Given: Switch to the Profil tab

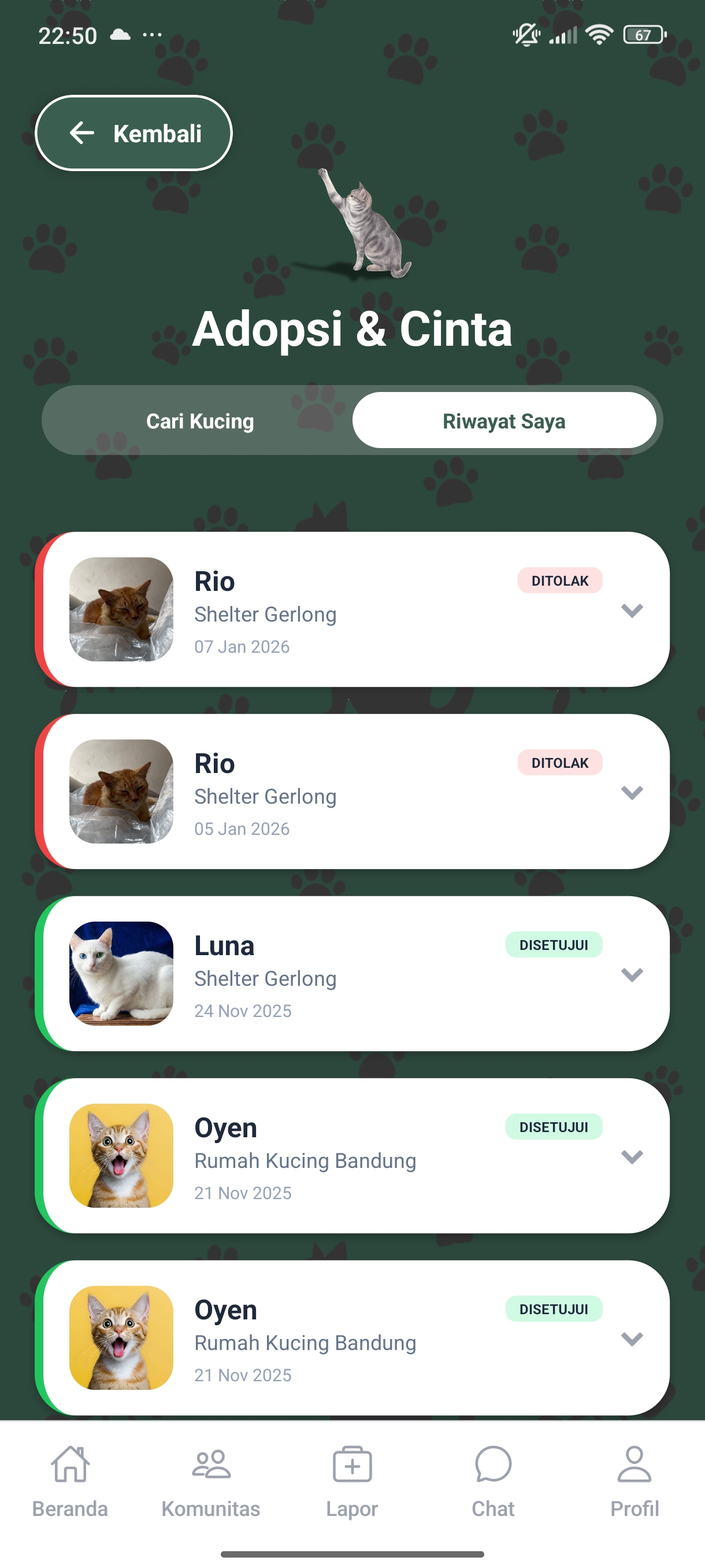Looking at the screenshot, I should (634, 1482).
